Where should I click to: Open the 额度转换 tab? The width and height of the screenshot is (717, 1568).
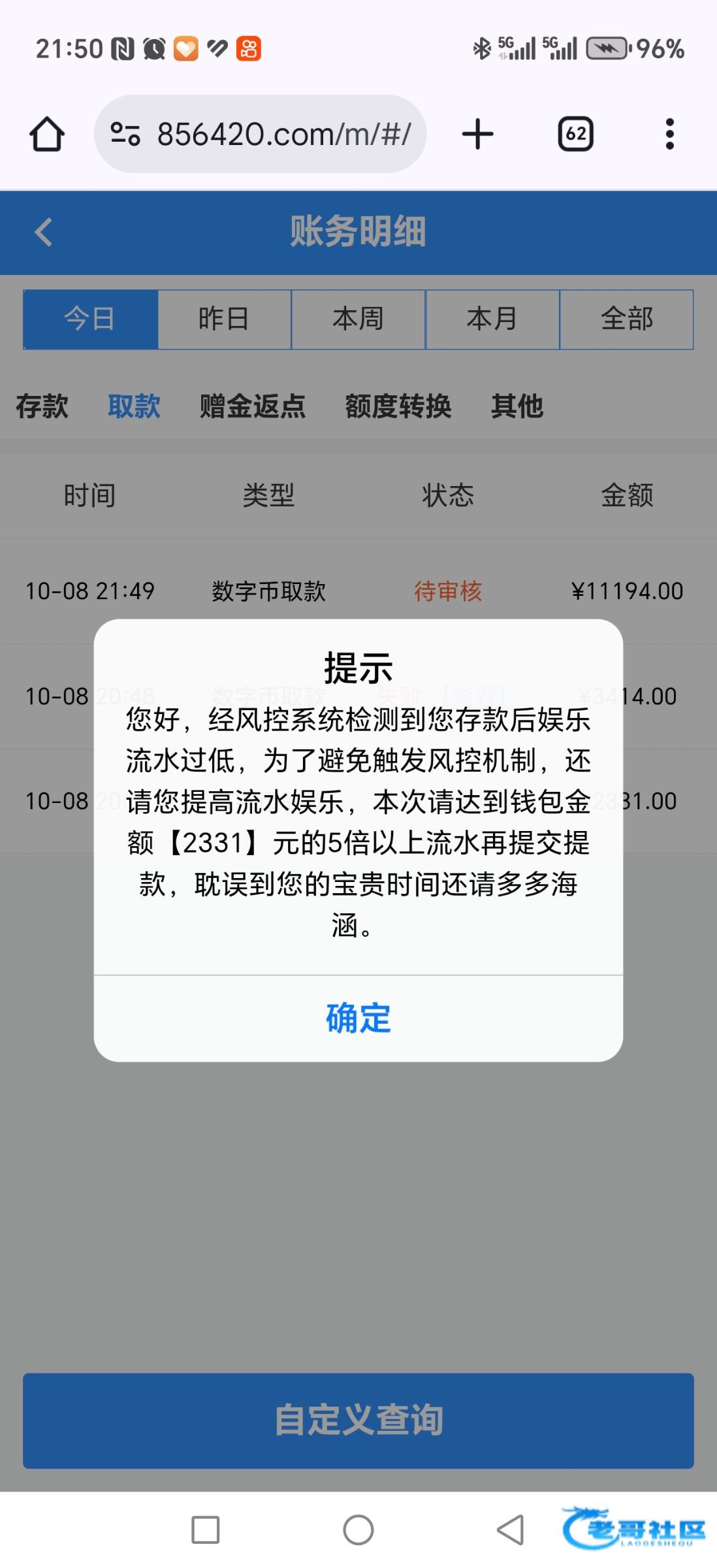pyautogui.click(x=398, y=406)
